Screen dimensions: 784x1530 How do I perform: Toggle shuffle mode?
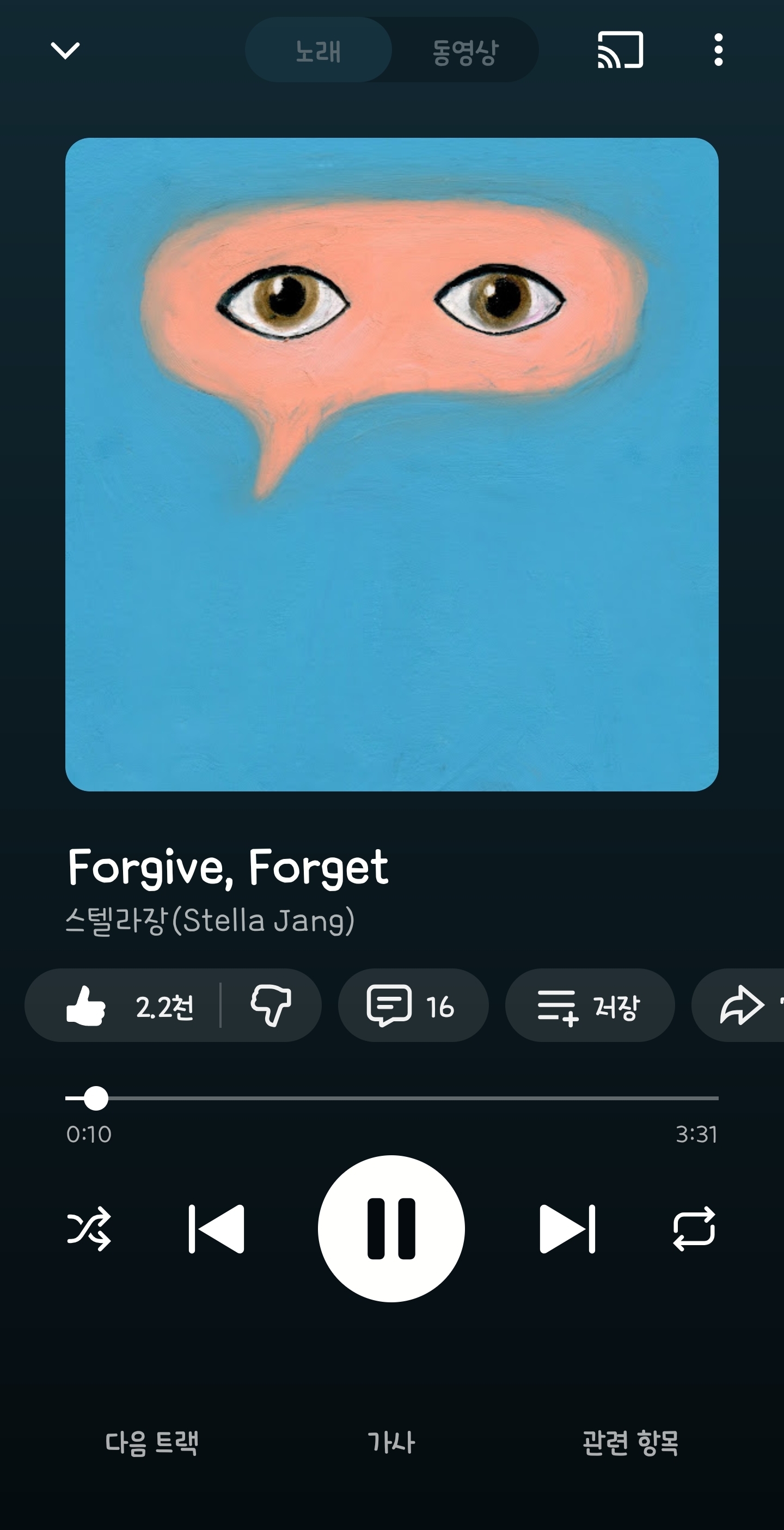(x=89, y=1229)
